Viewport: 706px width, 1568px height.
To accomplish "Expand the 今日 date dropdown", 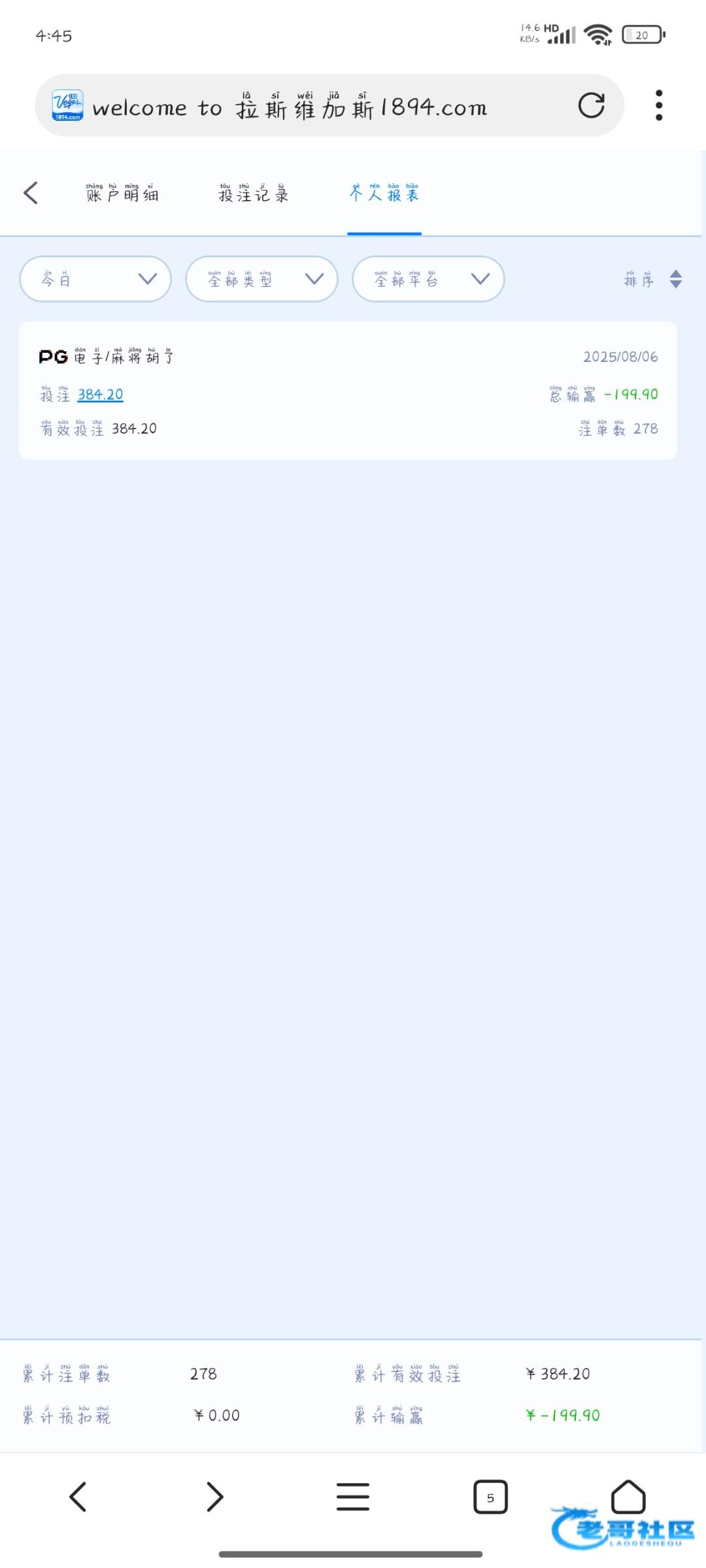I will (95, 279).
